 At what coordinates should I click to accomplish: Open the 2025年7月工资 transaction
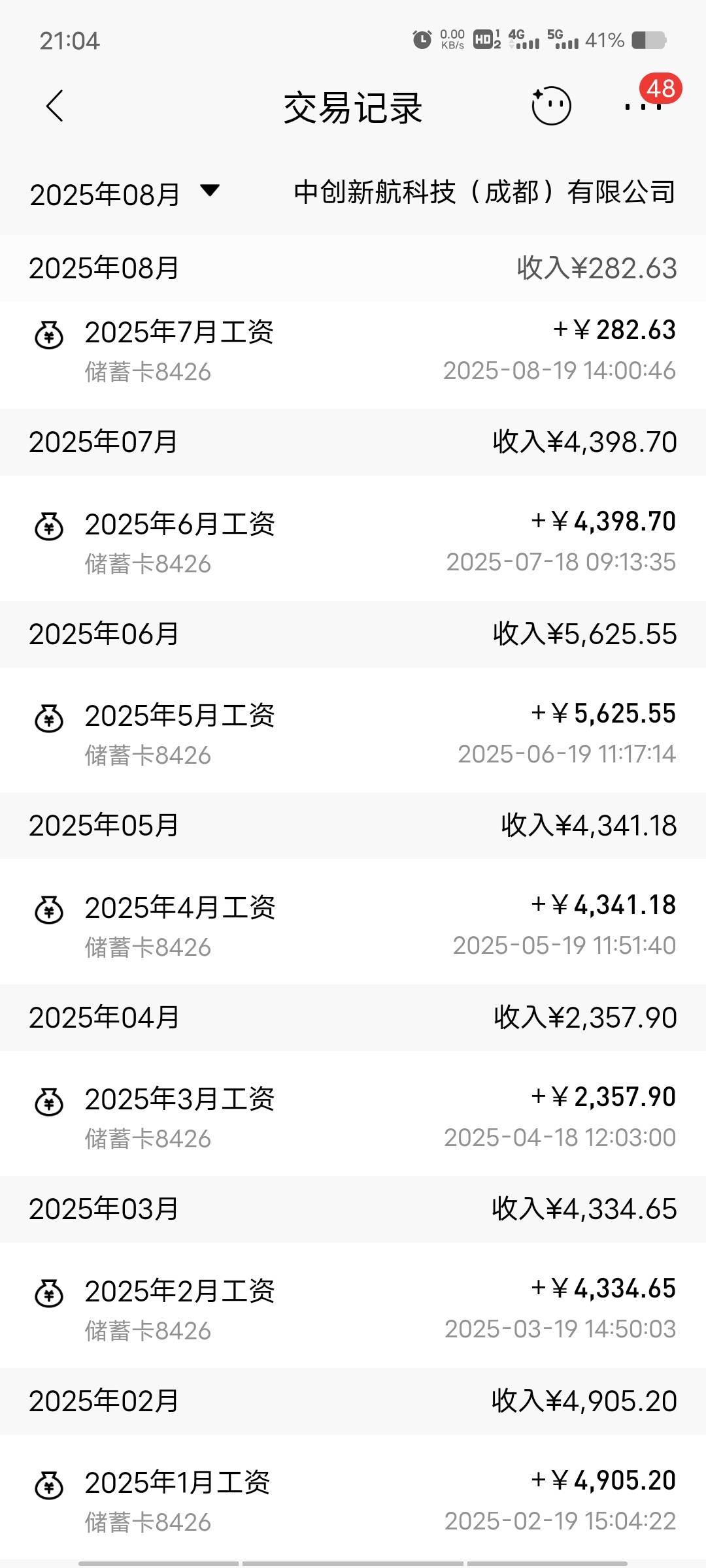coord(353,351)
